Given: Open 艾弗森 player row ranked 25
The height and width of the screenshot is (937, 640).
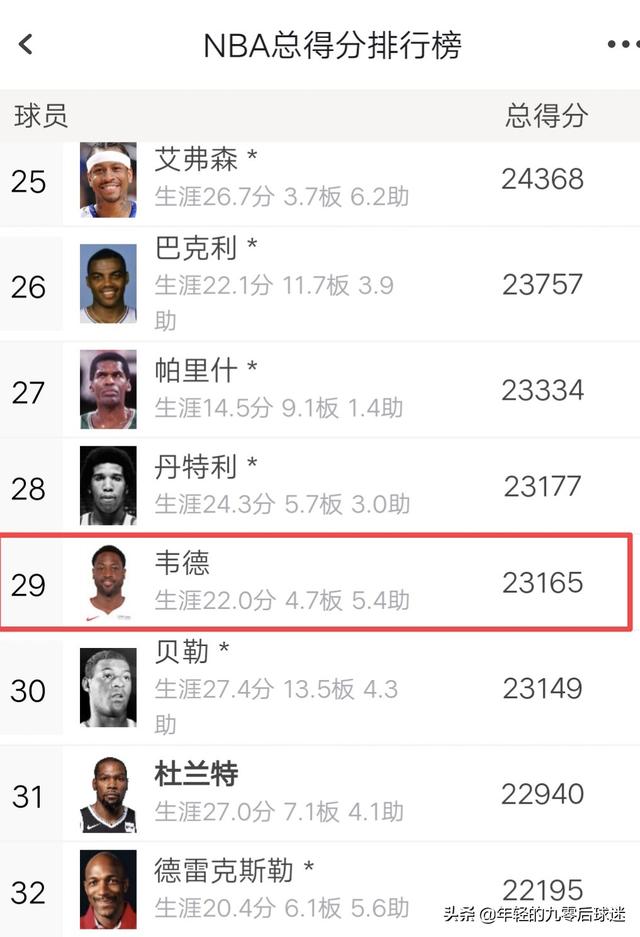Looking at the screenshot, I should point(320,180).
